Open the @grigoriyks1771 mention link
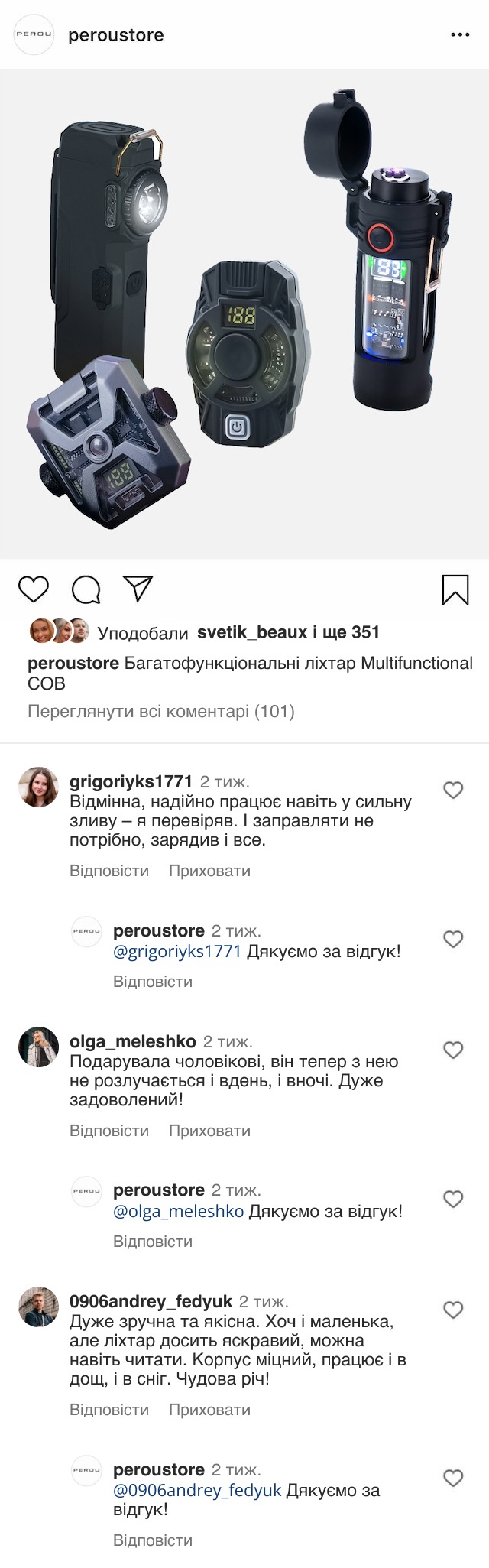 [177, 952]
